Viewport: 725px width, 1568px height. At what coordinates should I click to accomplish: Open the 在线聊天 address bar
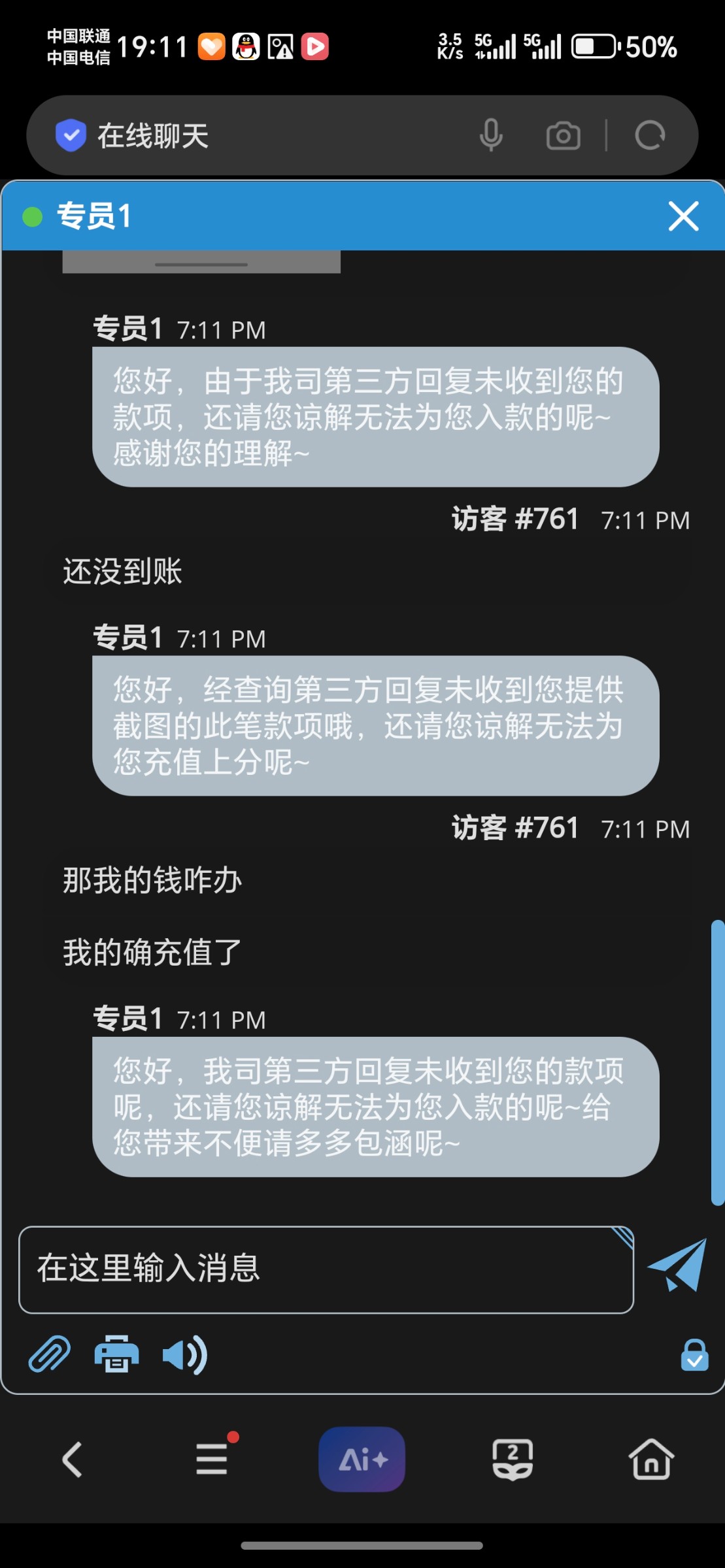[x=261, y=136]
